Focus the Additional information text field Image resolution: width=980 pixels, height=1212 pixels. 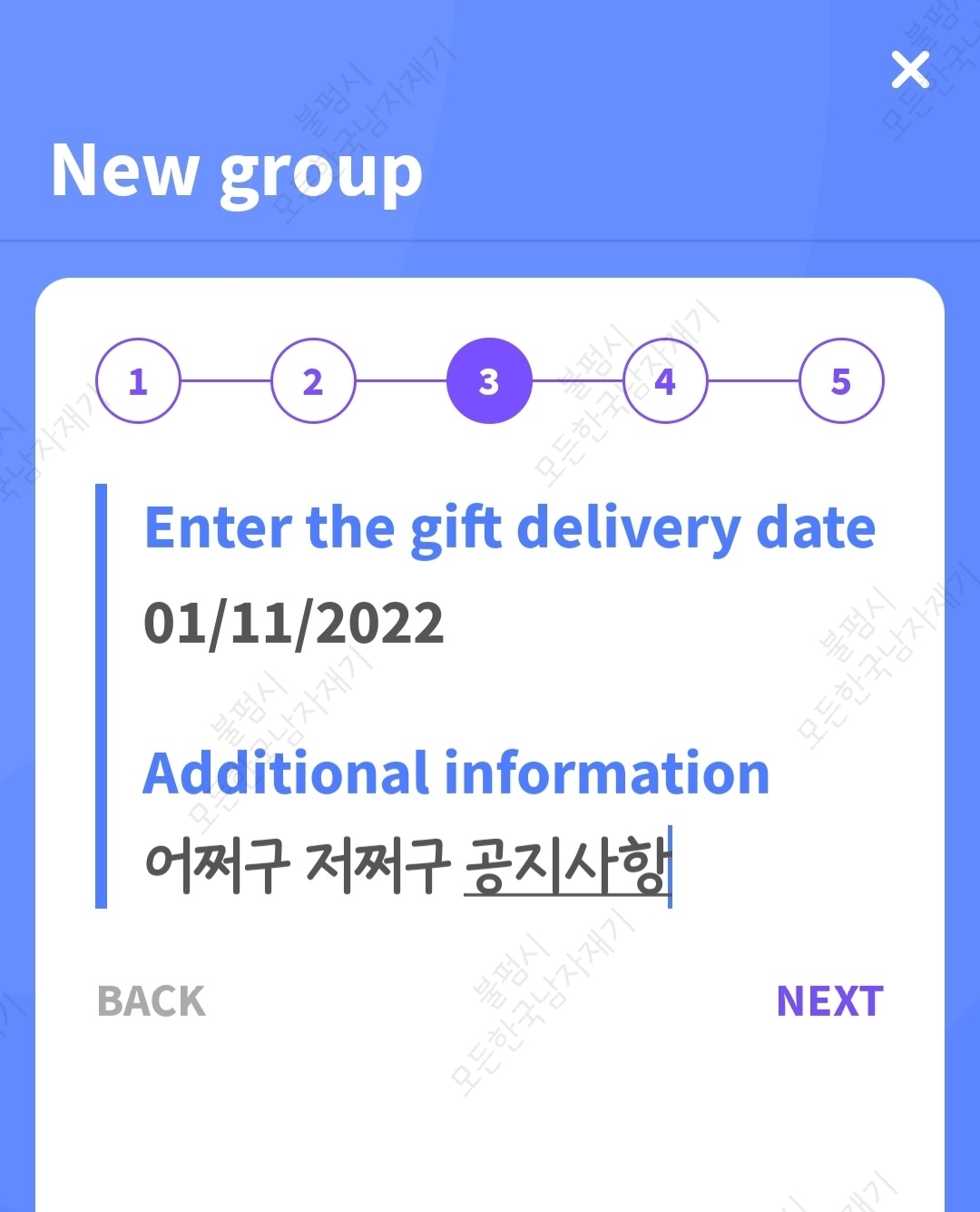click(x=408, y=864)
